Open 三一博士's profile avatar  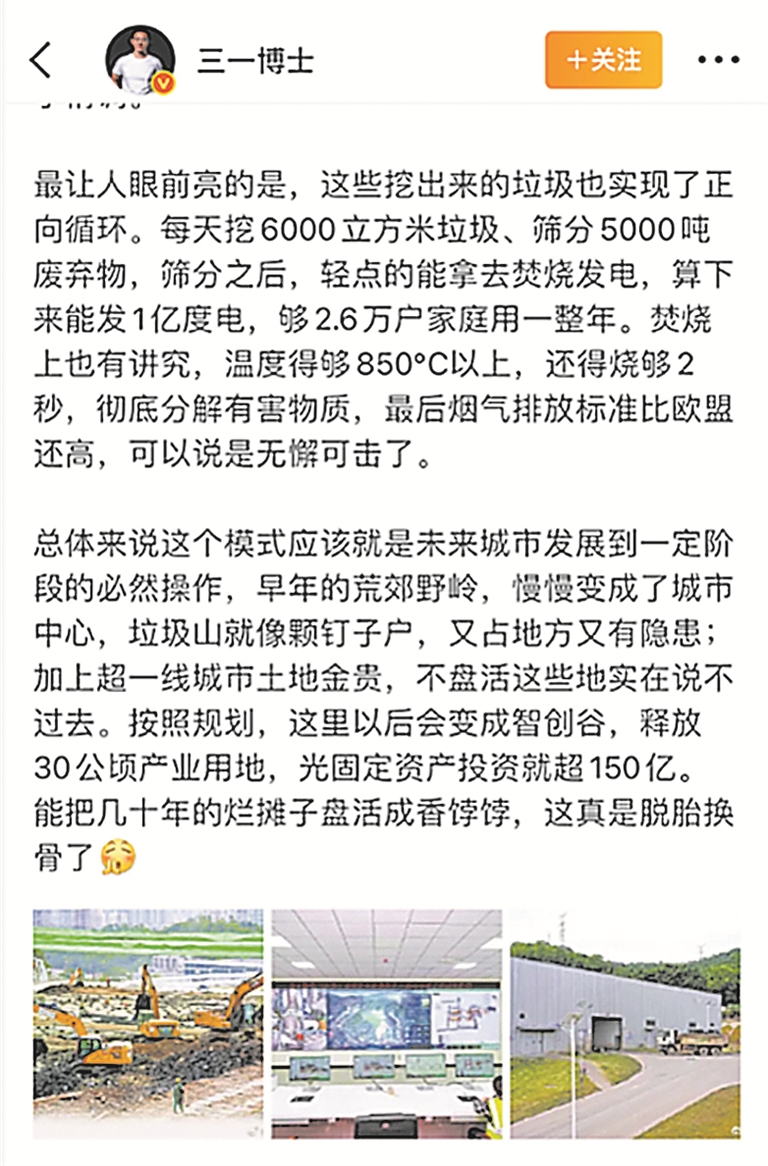(x=139, y=61)
